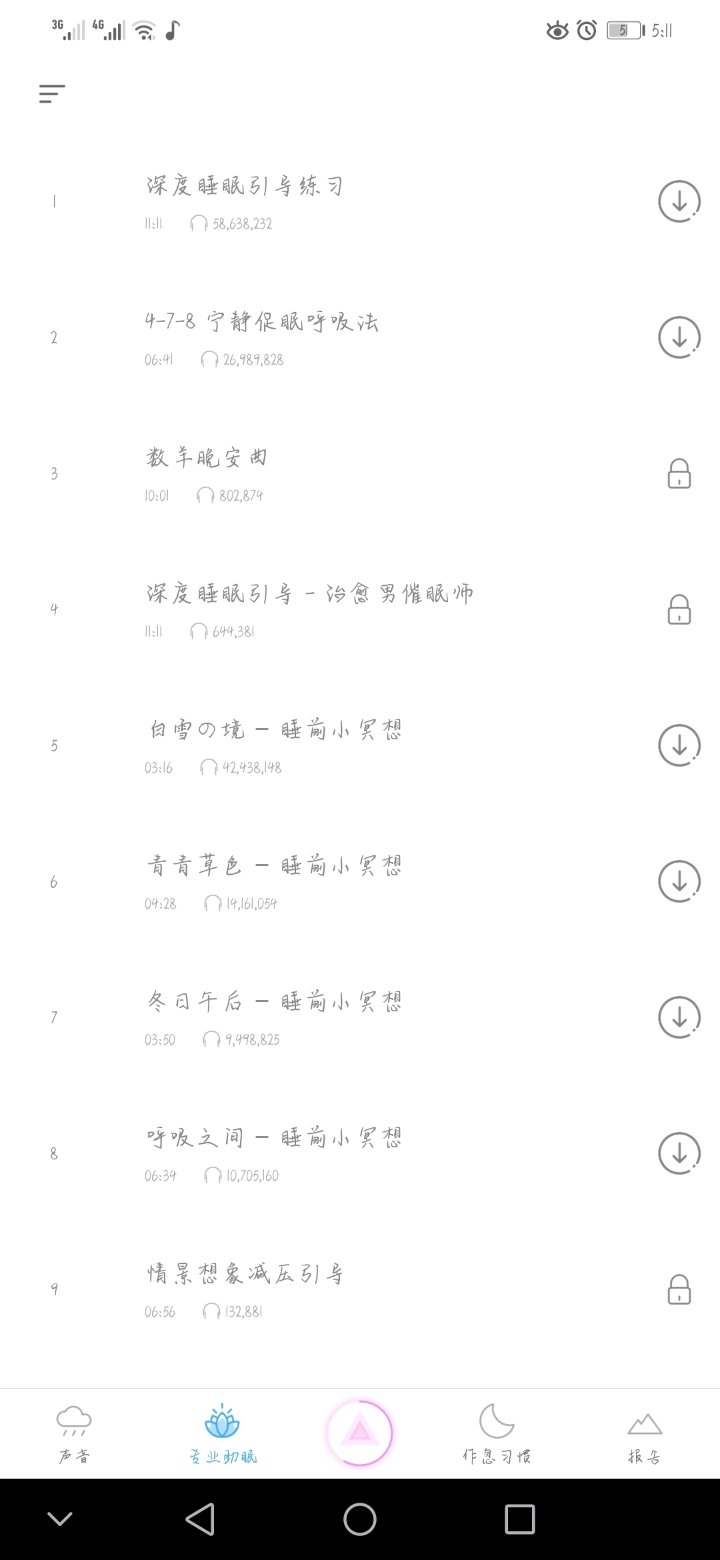720x1560 pixels.
Task: Go back with system back button
Action: (x=200, y=1519)
